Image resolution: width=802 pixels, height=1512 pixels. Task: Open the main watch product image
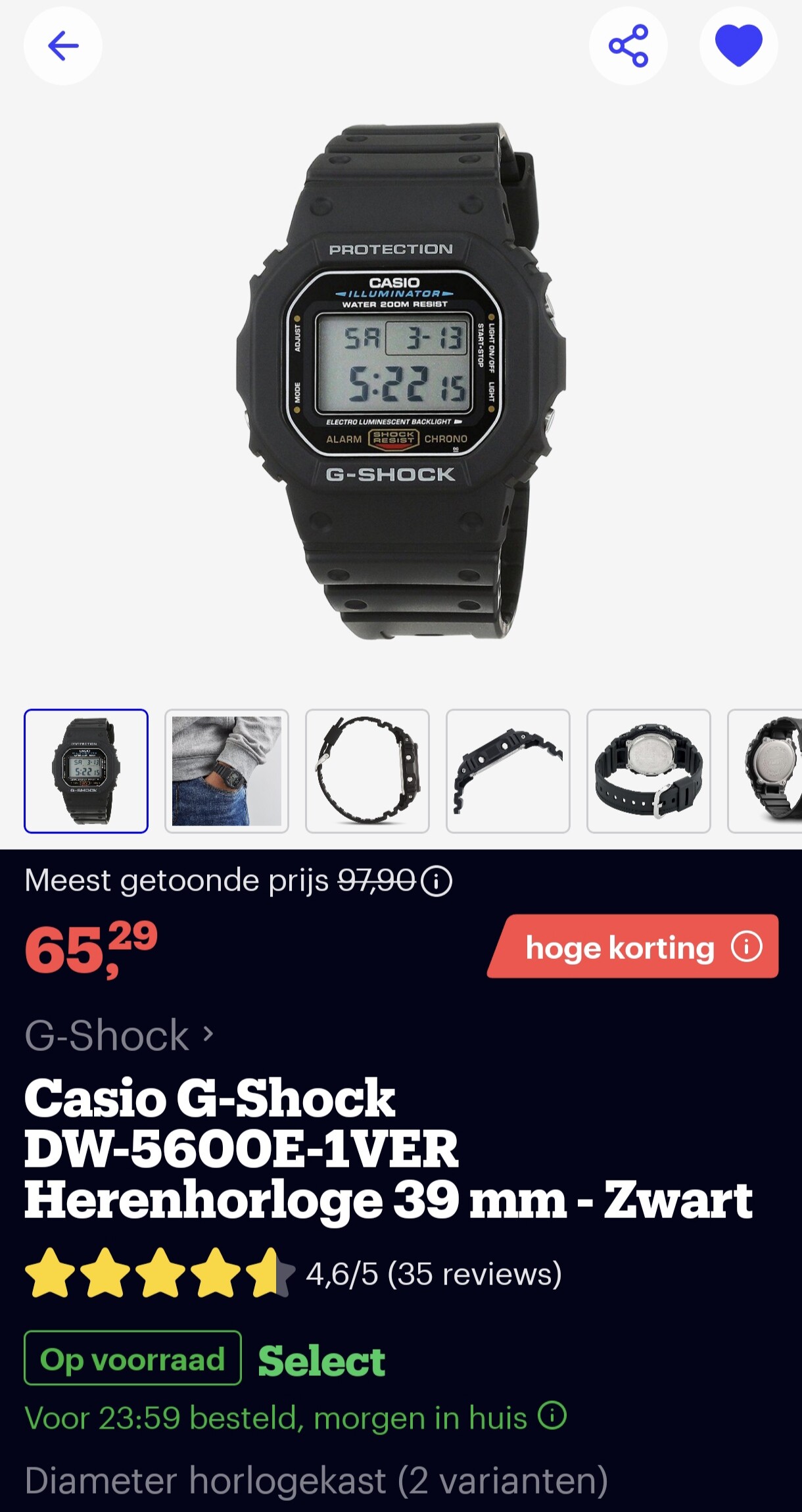pyautogui.click(x=401, y=380)
